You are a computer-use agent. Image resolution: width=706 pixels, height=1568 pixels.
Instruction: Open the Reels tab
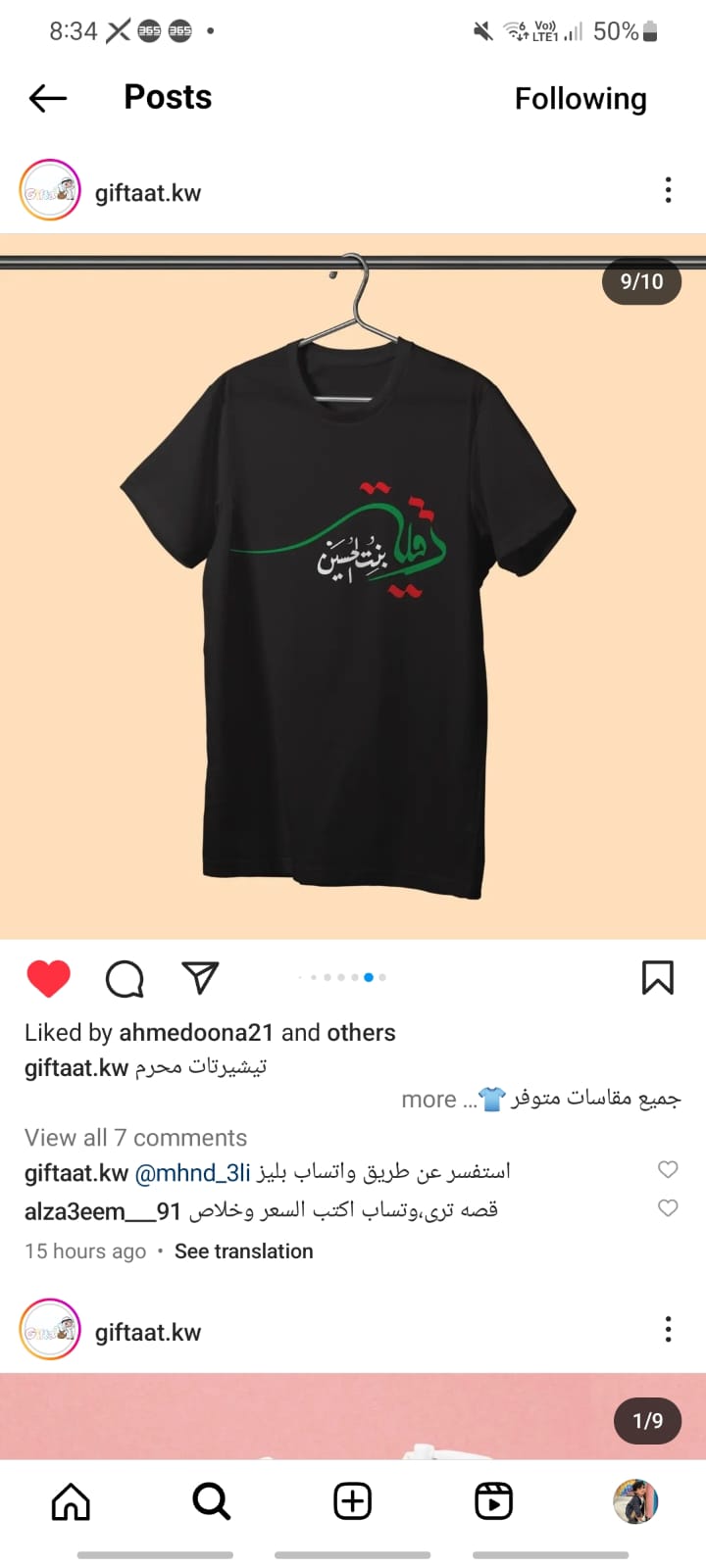click(493, 1500)
